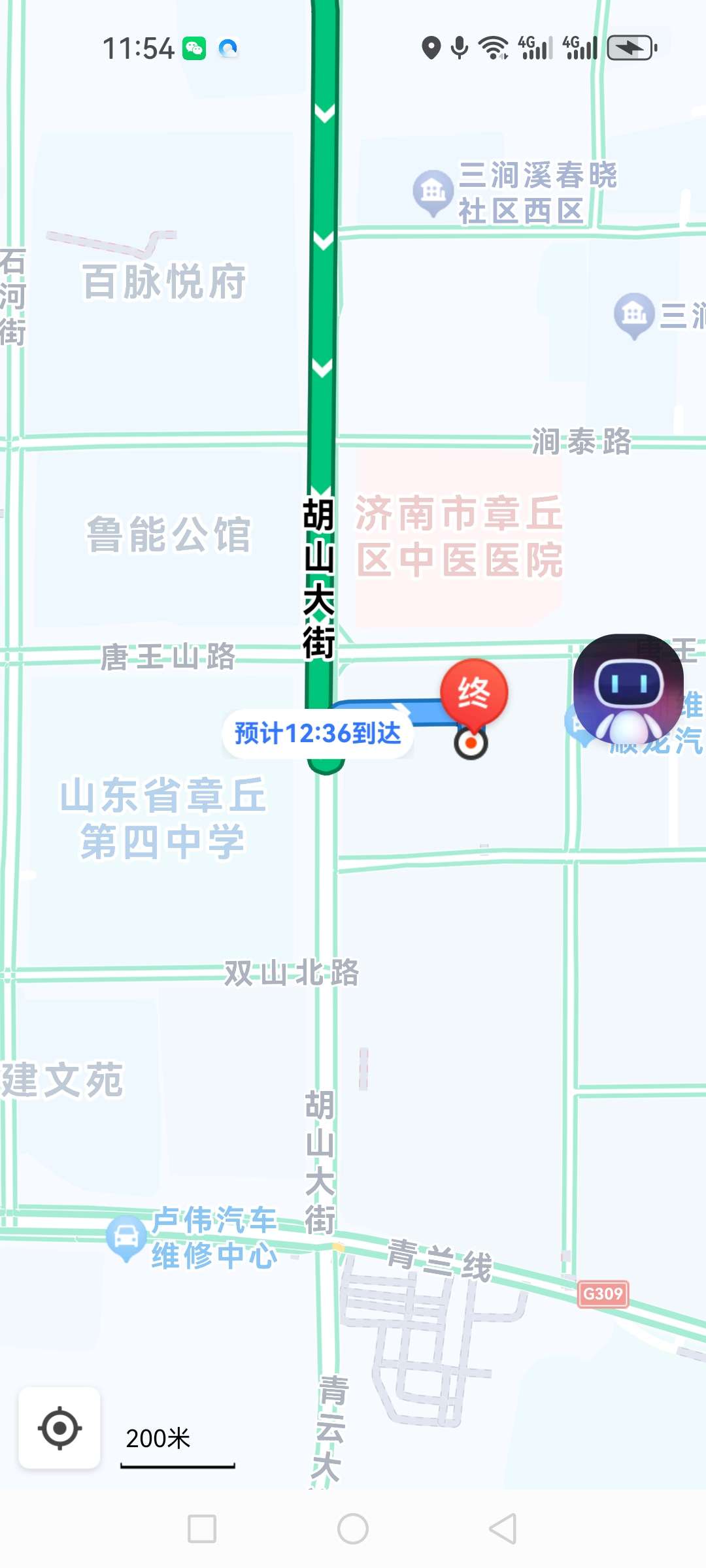Open the recent apps view

point(202,1529)
